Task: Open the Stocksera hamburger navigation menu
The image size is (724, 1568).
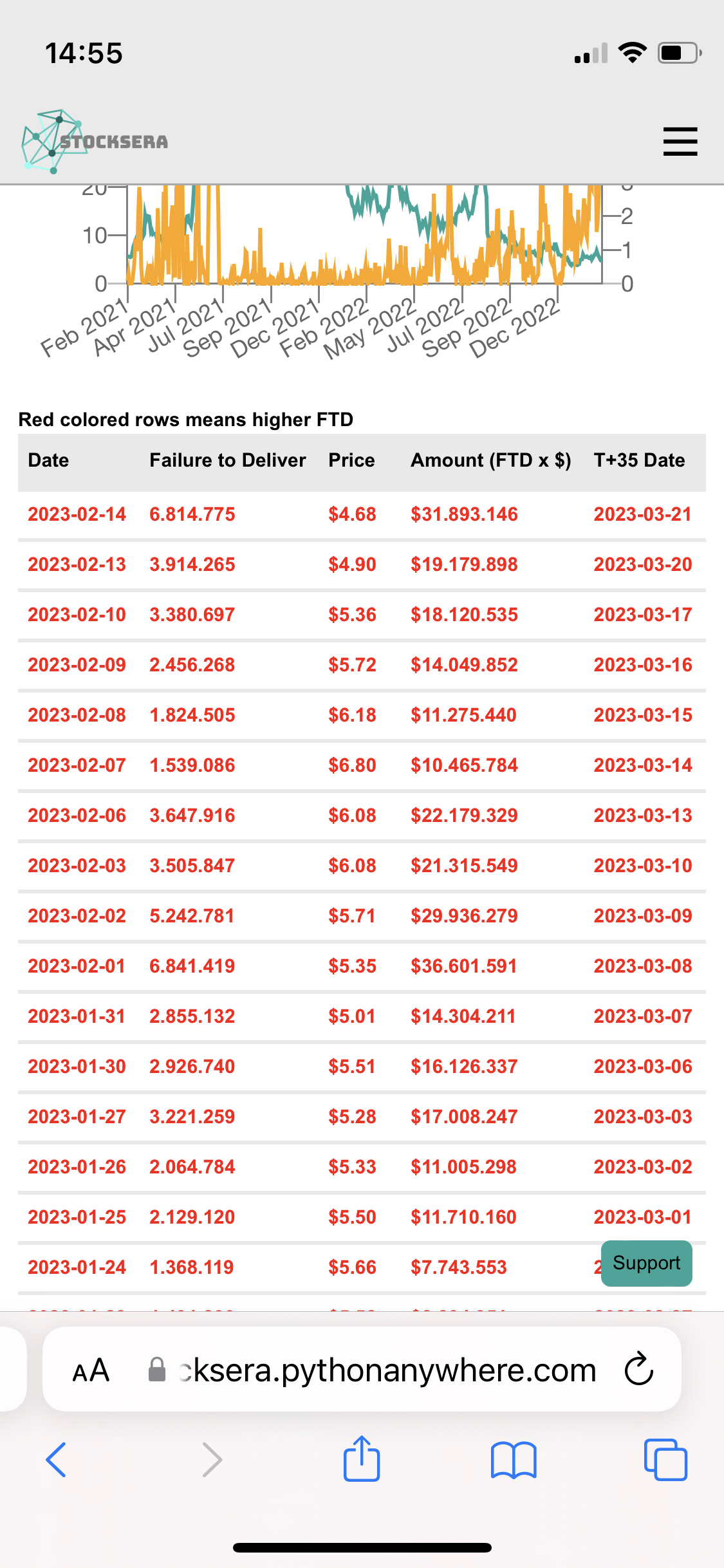Action: coord(680,142)
